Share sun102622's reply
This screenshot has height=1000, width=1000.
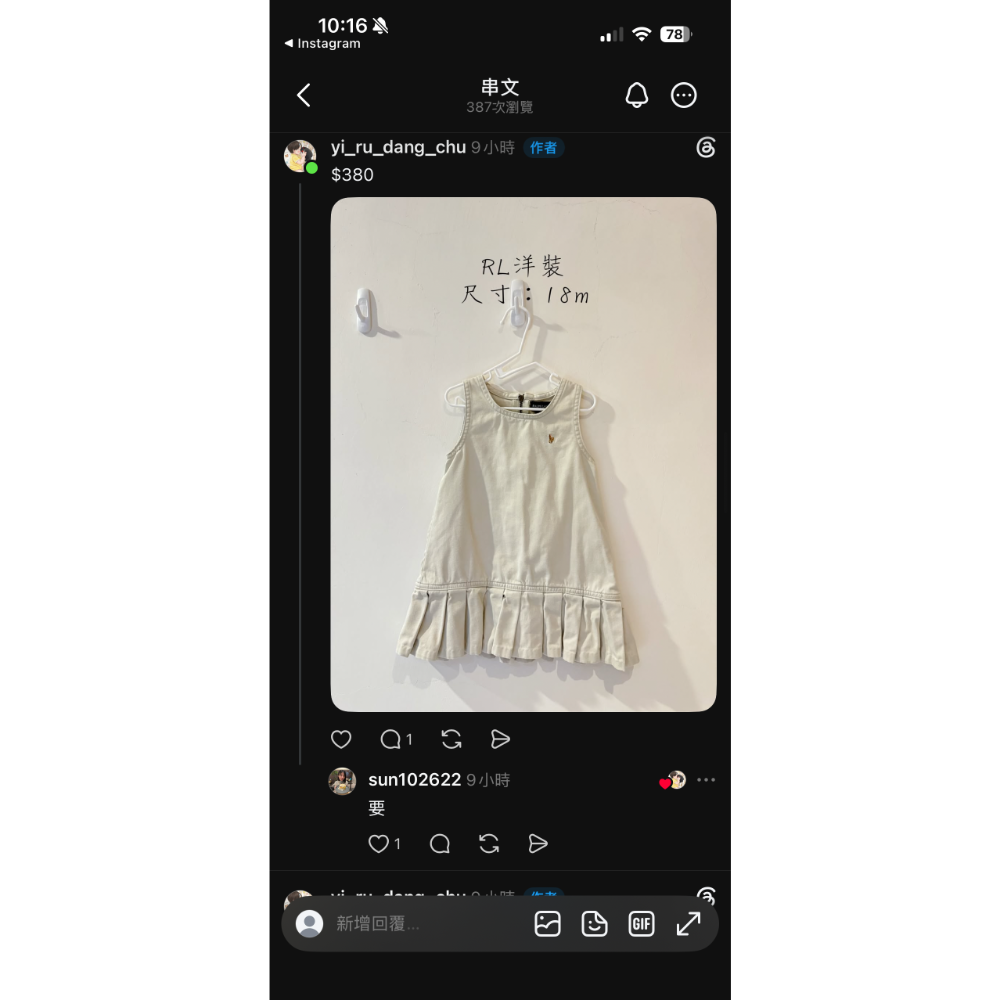point(538,844)
